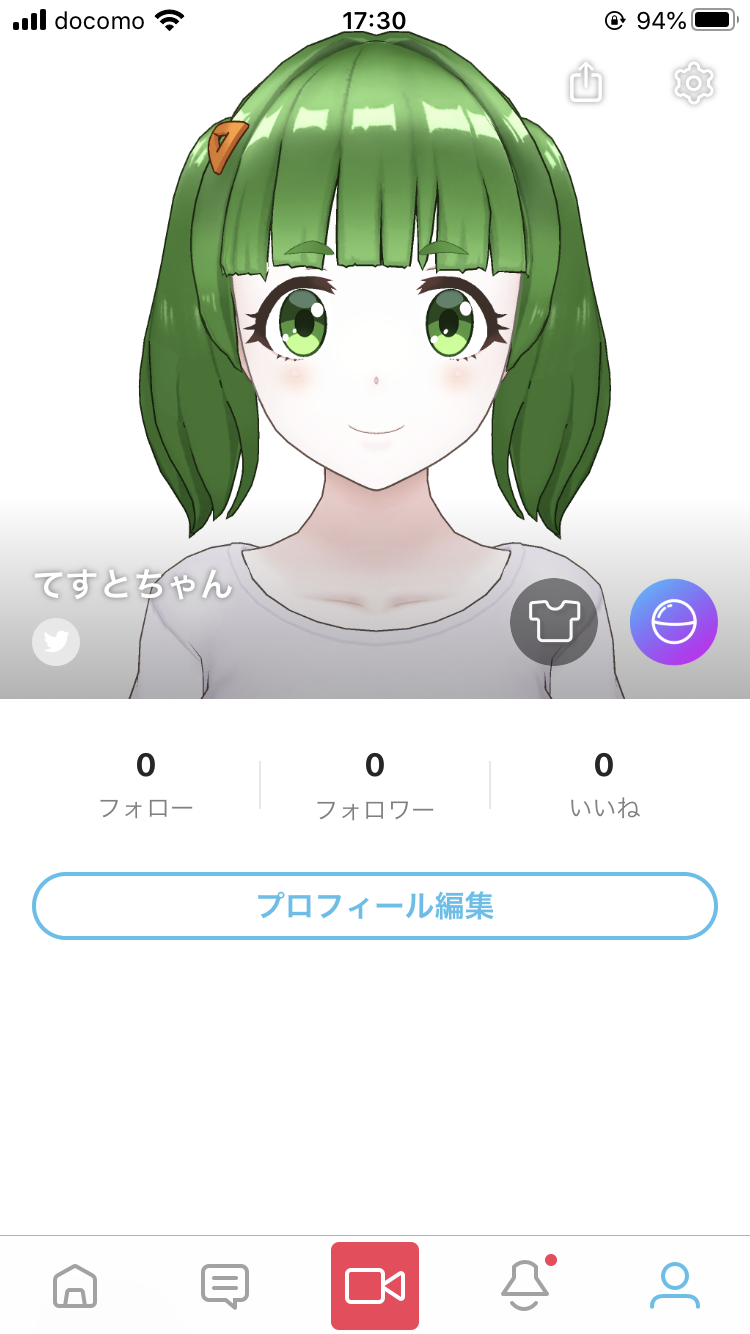The width and height of the screenshot is (750, 1334).
Task: Tap the いいね count to view likes
Action: (x=603, y=785)
